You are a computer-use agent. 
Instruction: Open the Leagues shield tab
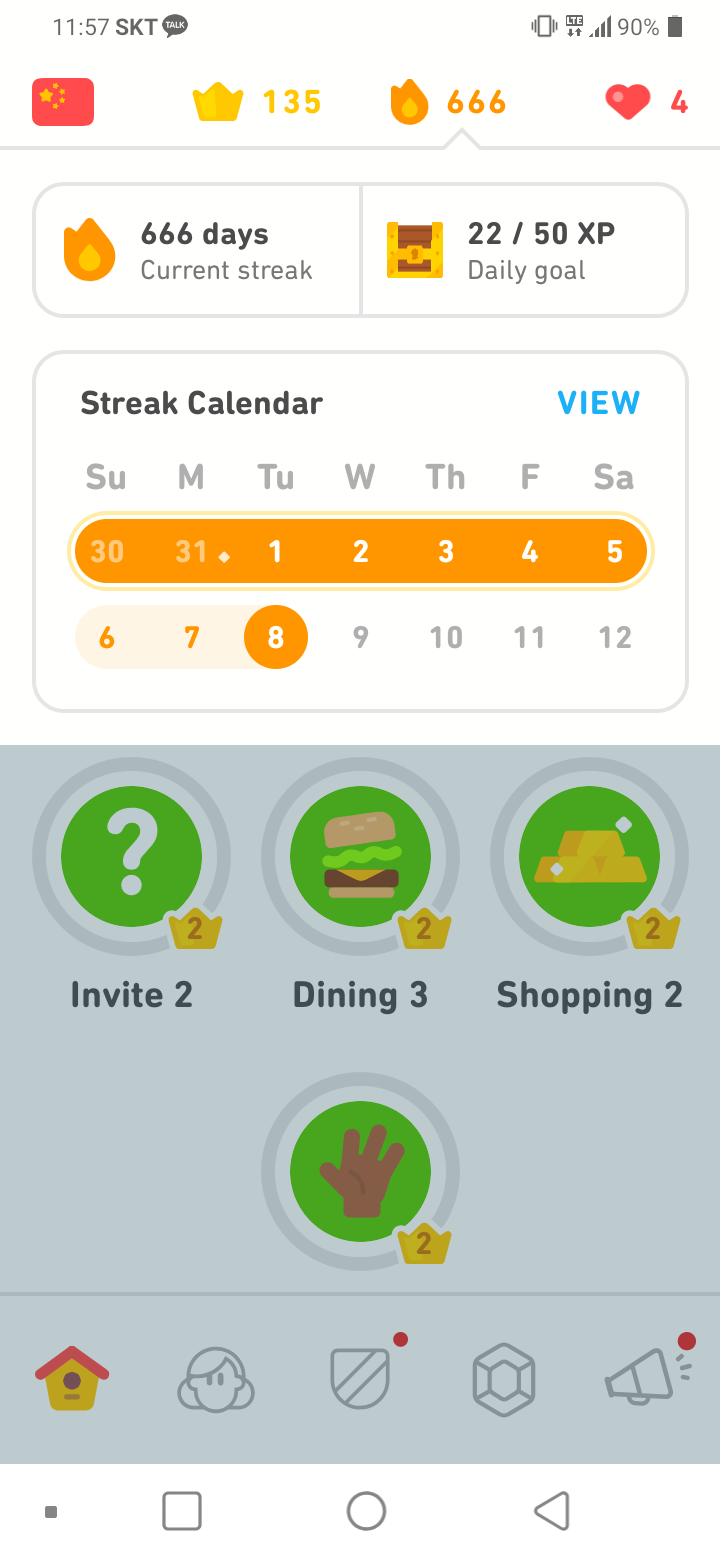click(x=360, y=1379)
